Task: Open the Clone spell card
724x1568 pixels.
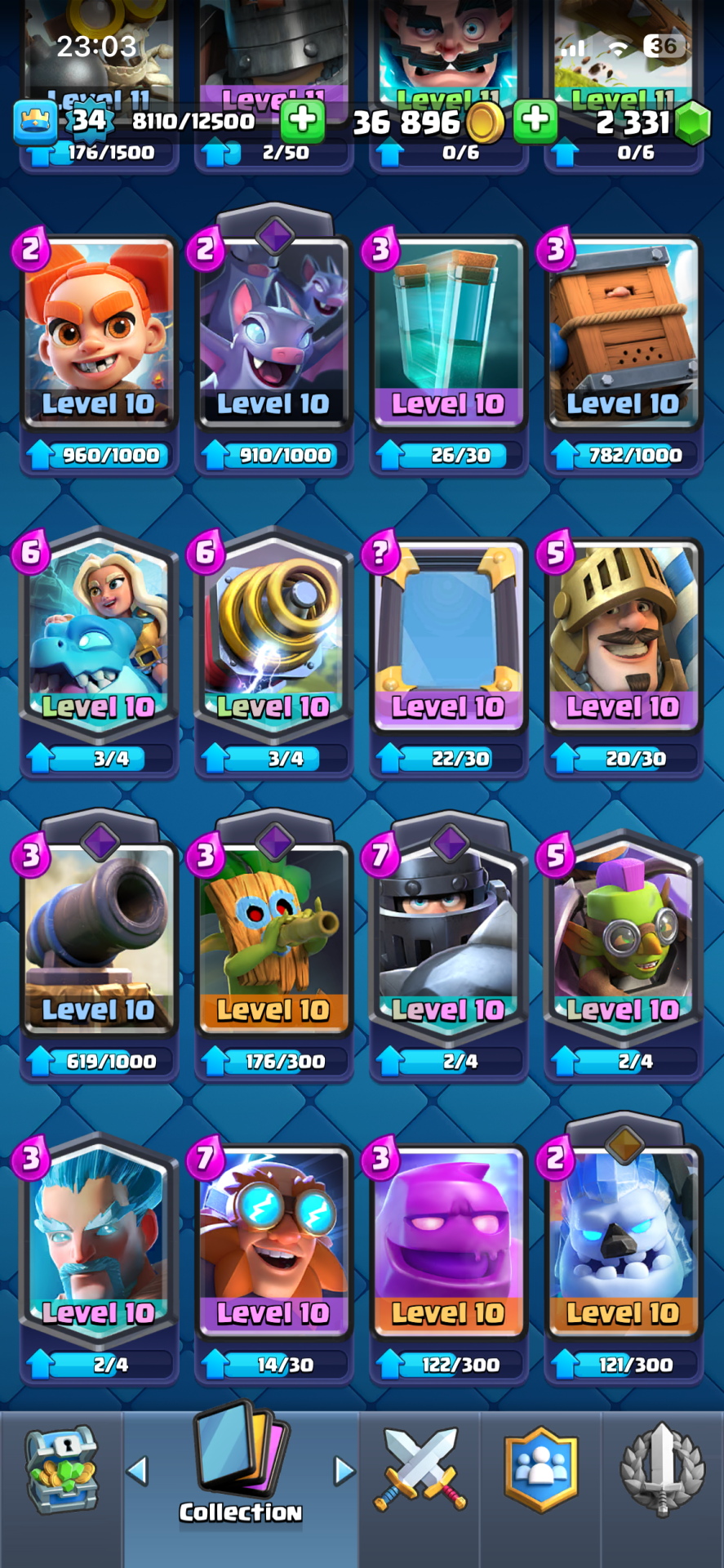Action: click(x=447, y=335)
